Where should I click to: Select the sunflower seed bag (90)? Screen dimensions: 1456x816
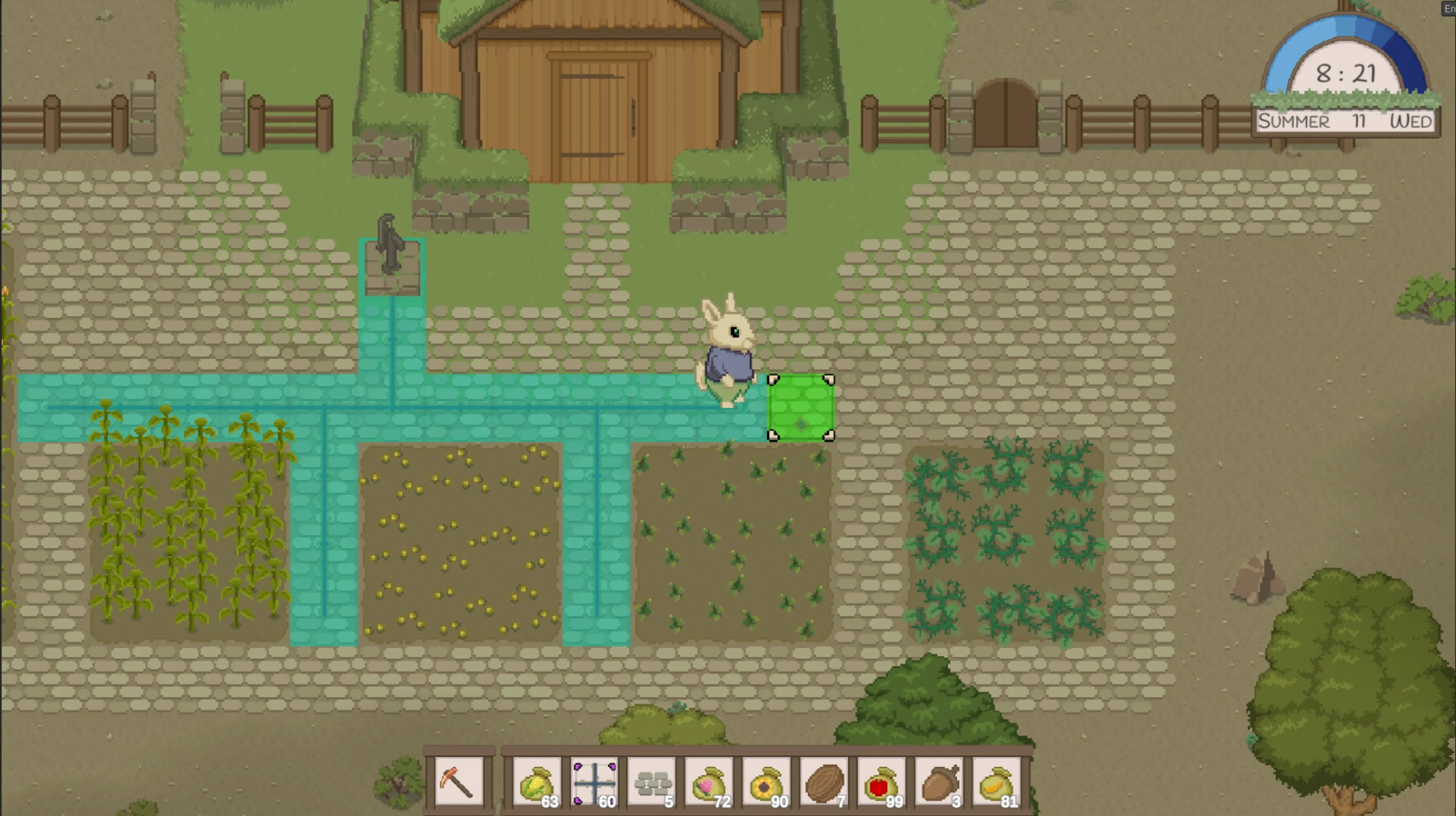766,783
